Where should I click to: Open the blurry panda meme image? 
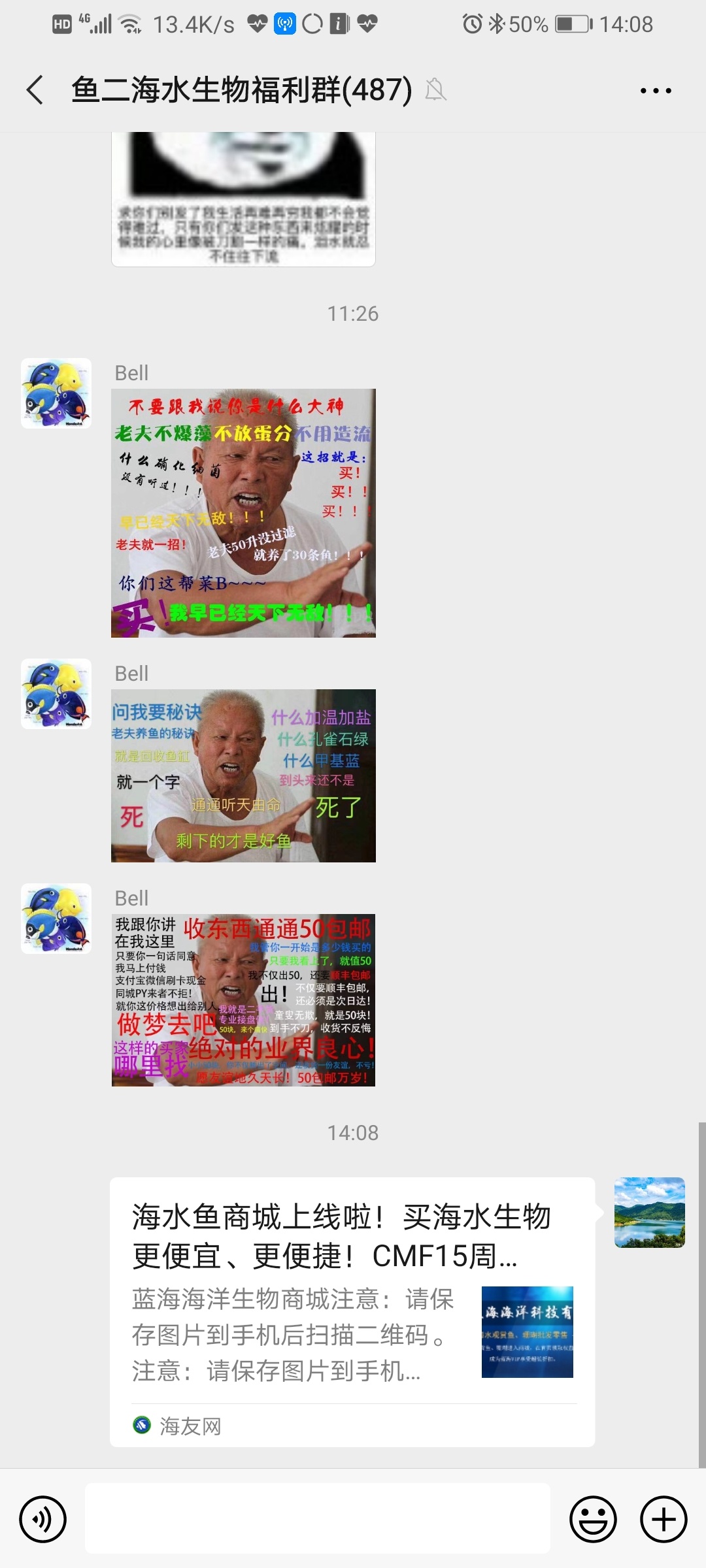[243, 199]
